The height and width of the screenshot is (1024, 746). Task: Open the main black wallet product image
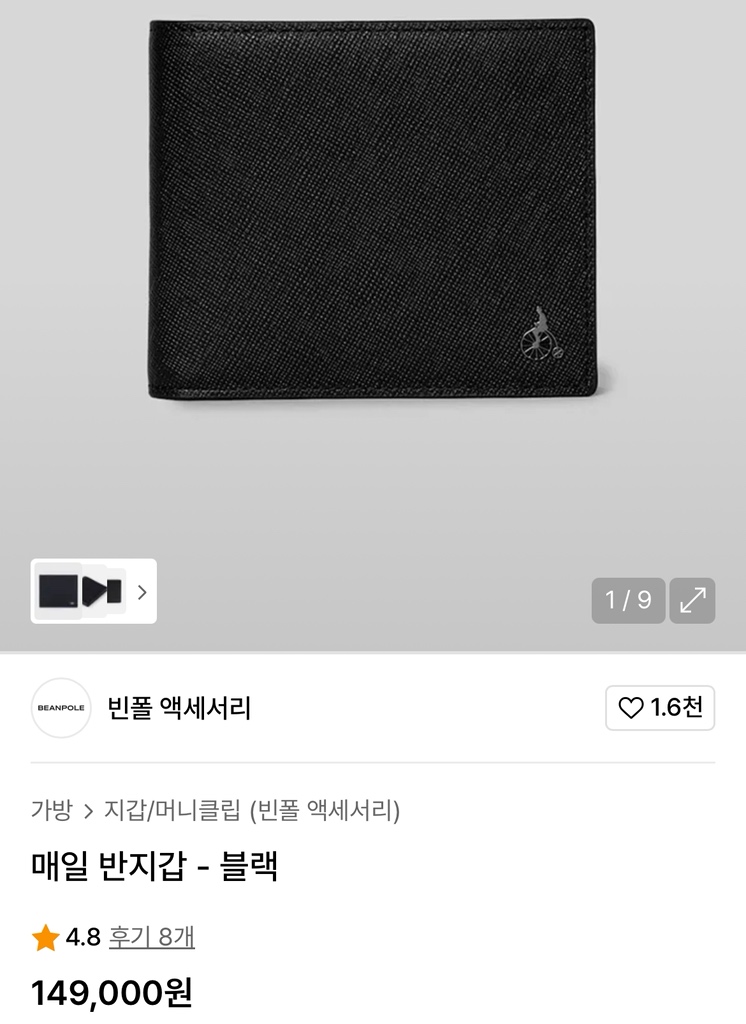pyautogui.click(x=372, y=210)
